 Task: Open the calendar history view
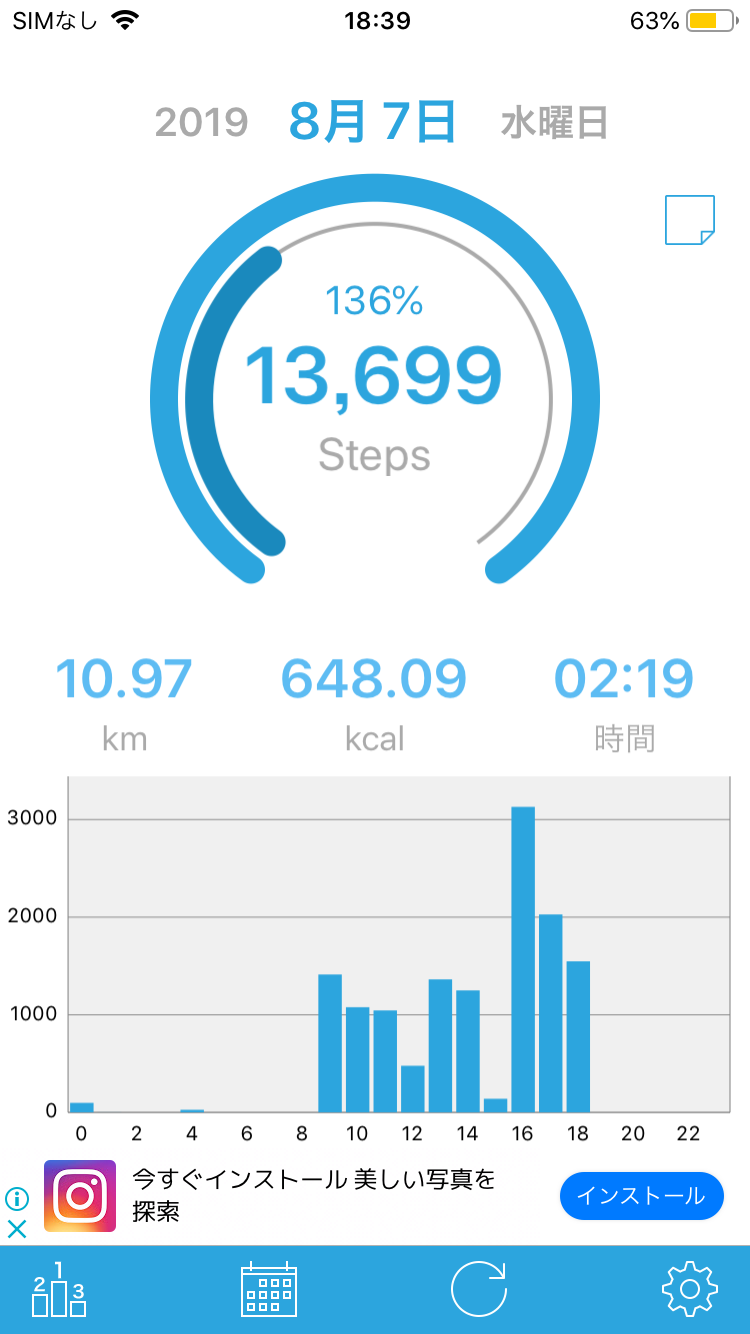click(x=269, y=1289)
